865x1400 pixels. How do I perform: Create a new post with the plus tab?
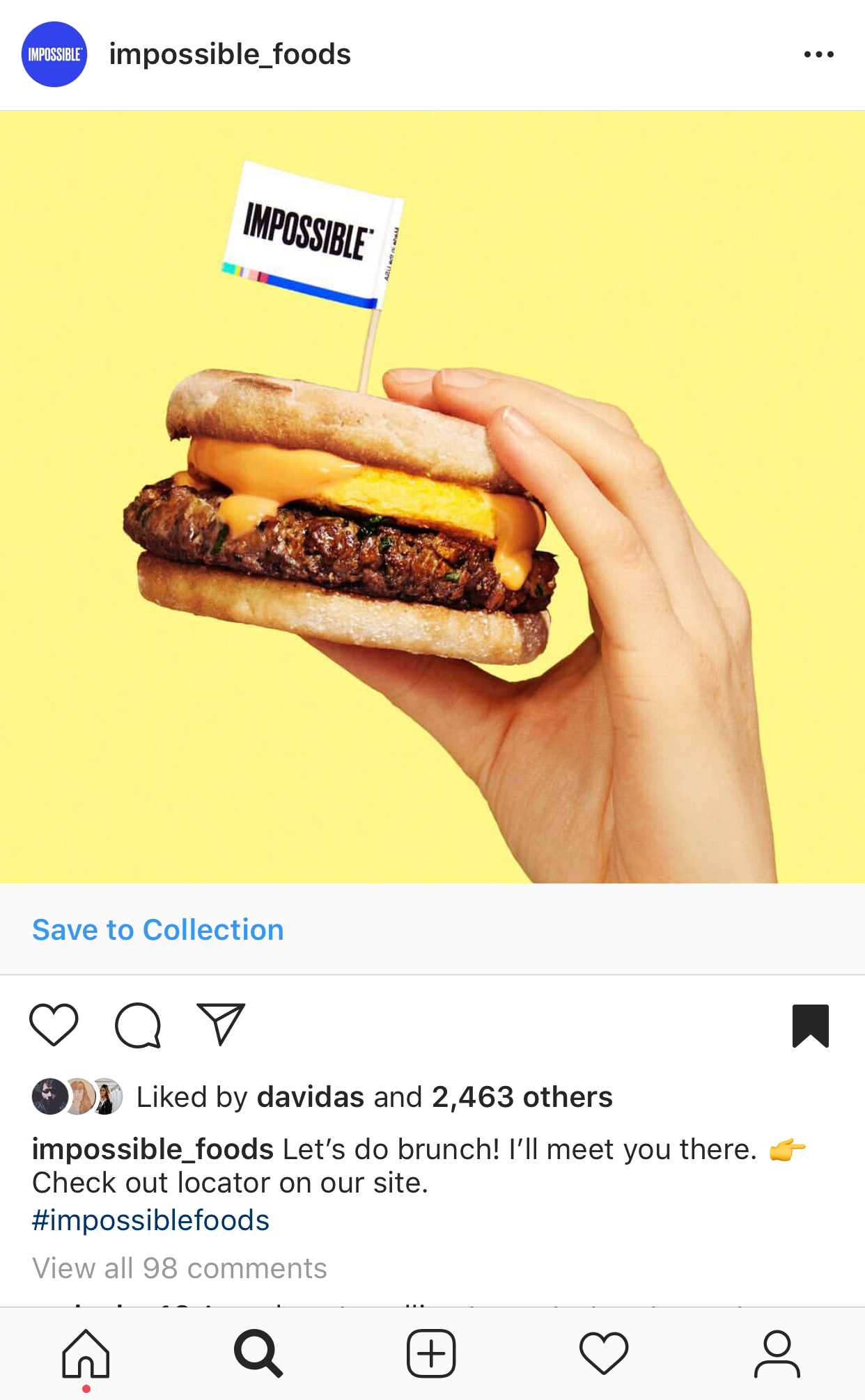(x=431, y=1353)
